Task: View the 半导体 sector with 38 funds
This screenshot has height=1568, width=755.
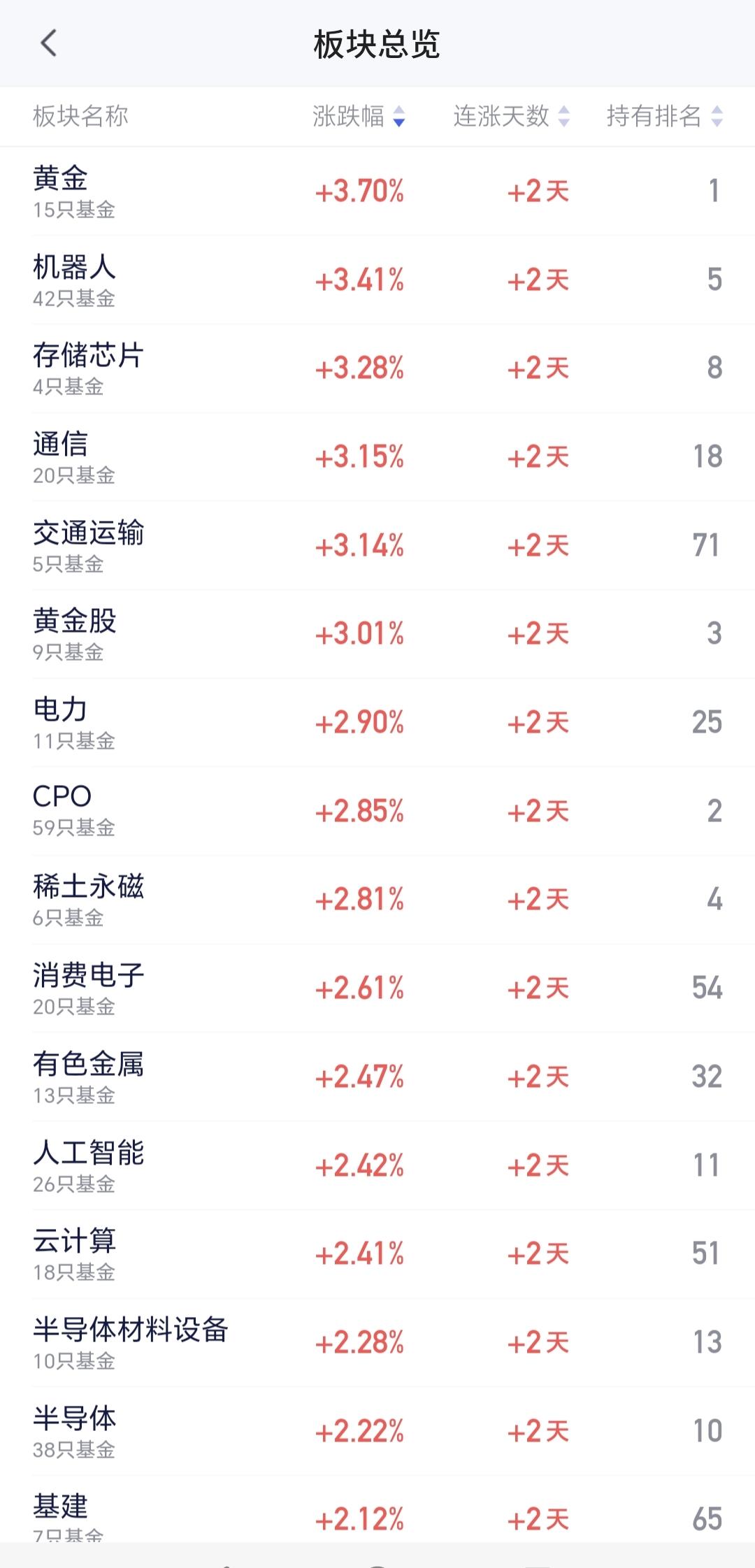Action: pos(377,1431)
